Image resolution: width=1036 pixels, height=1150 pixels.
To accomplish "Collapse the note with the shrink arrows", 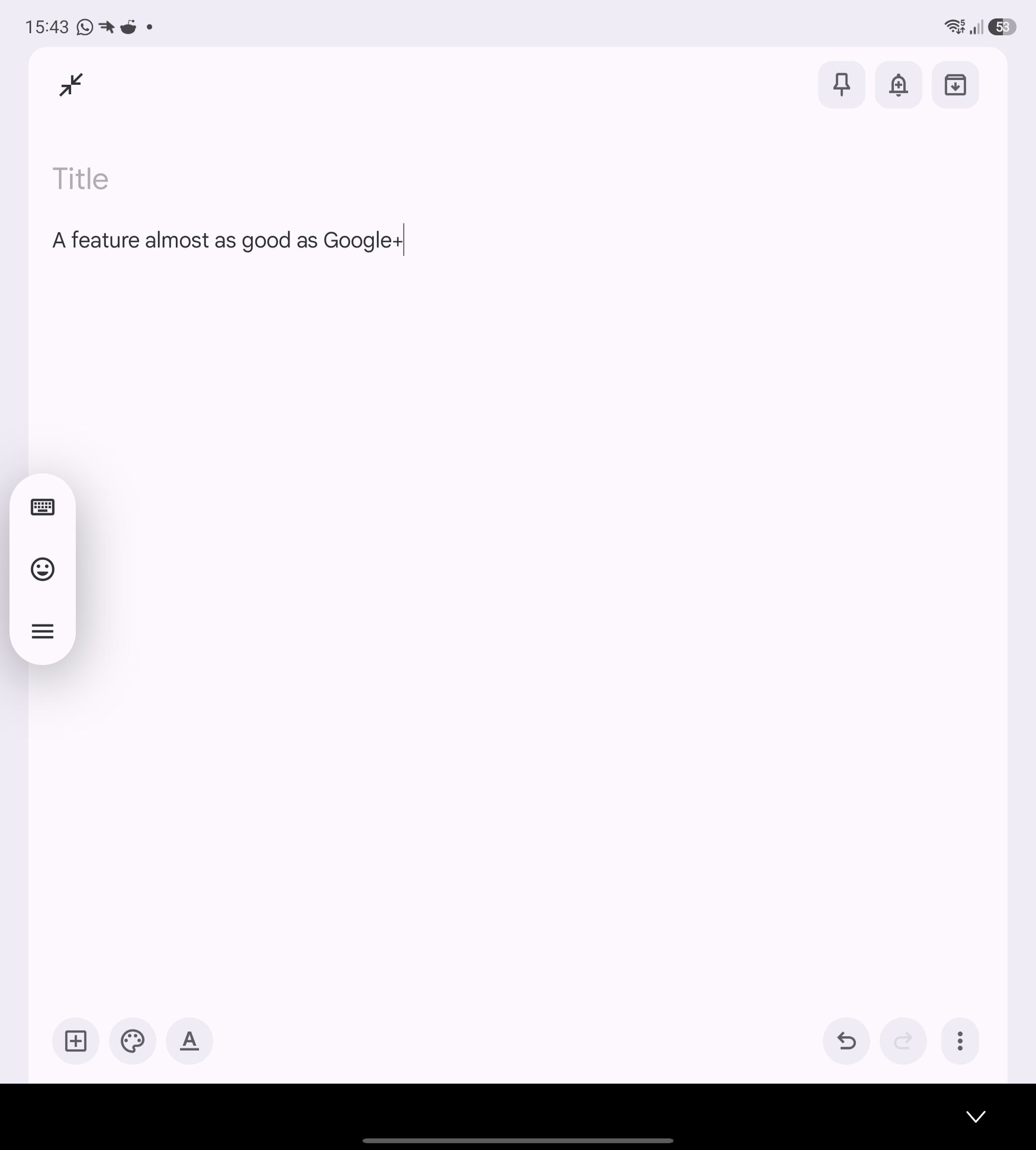I will pyautogui.click(x=71, y=85).
